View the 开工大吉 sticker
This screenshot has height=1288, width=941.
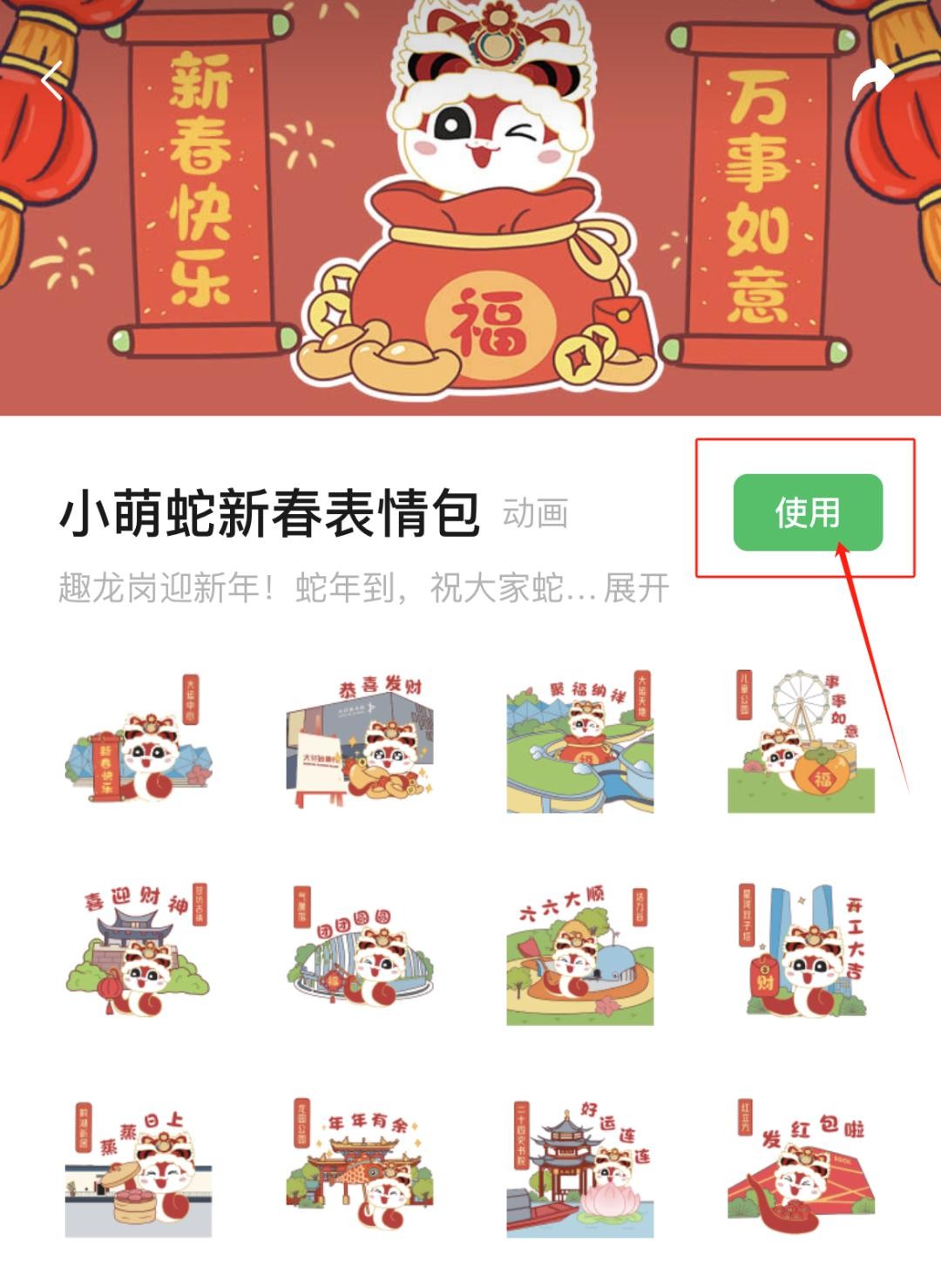tap(802, 952)
